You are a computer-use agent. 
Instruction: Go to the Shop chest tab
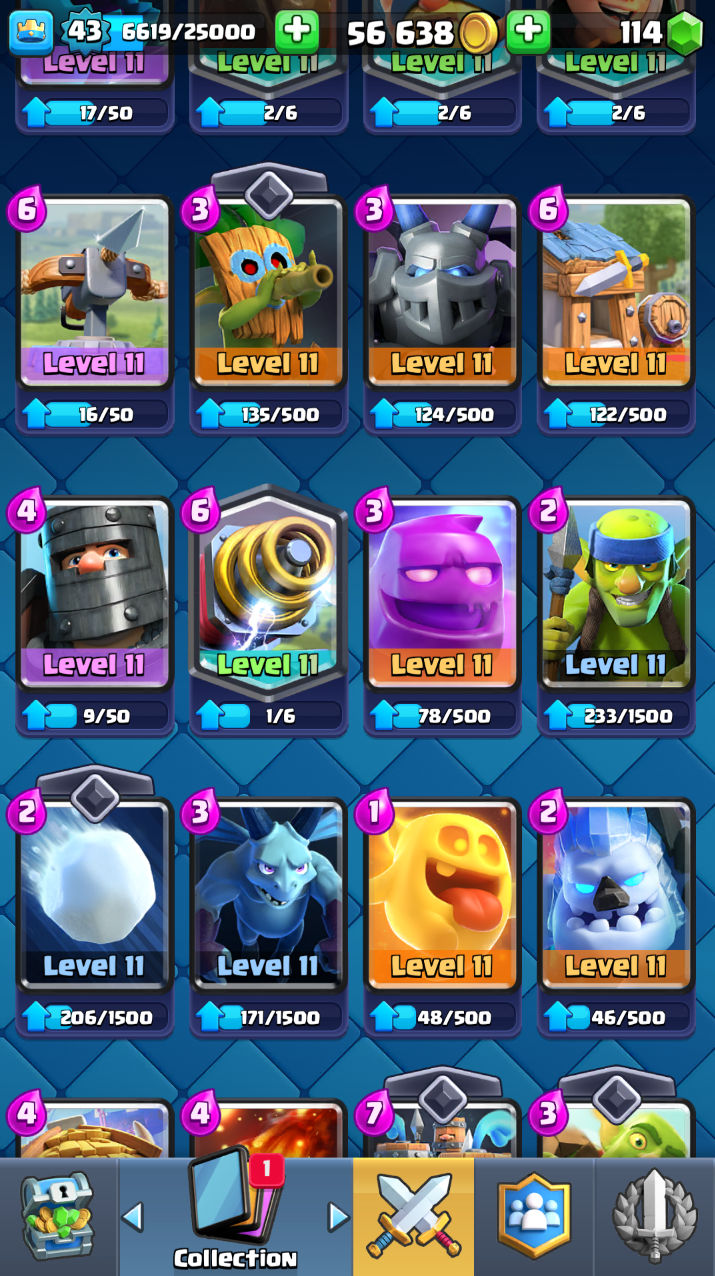click(58, 1216)
